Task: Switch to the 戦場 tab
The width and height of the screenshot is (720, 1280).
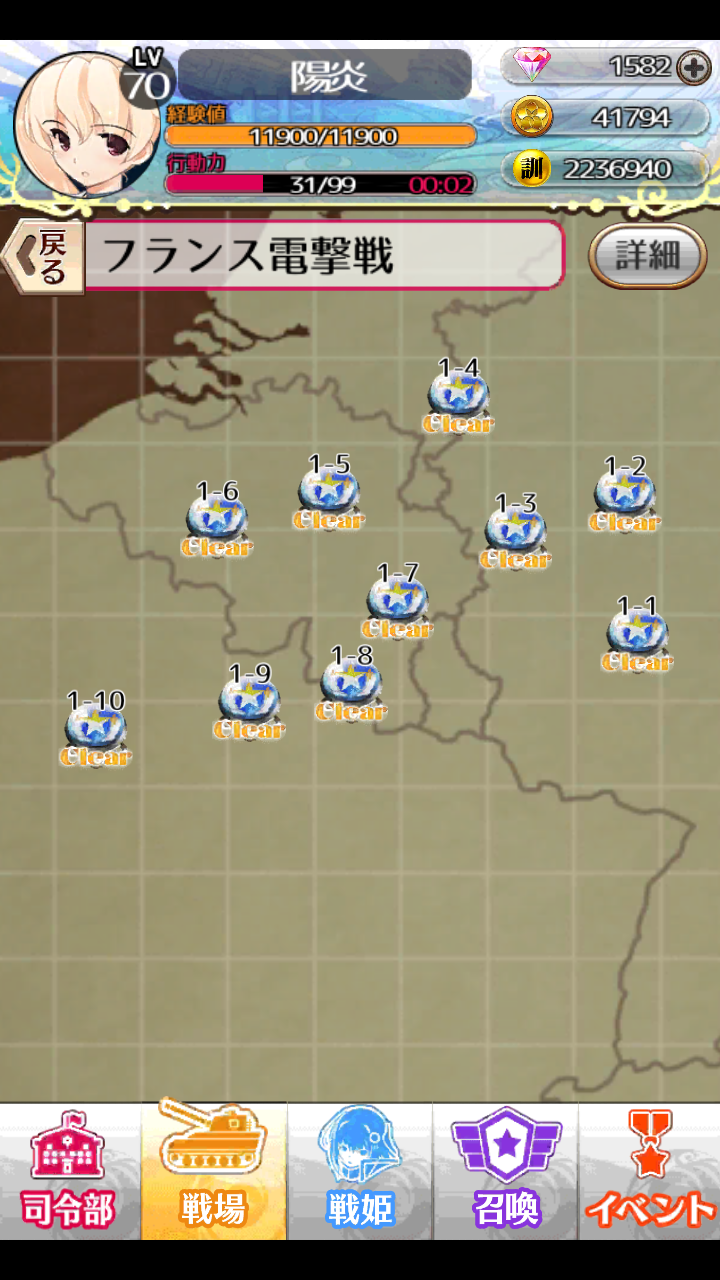Action: pos(214,1172)
